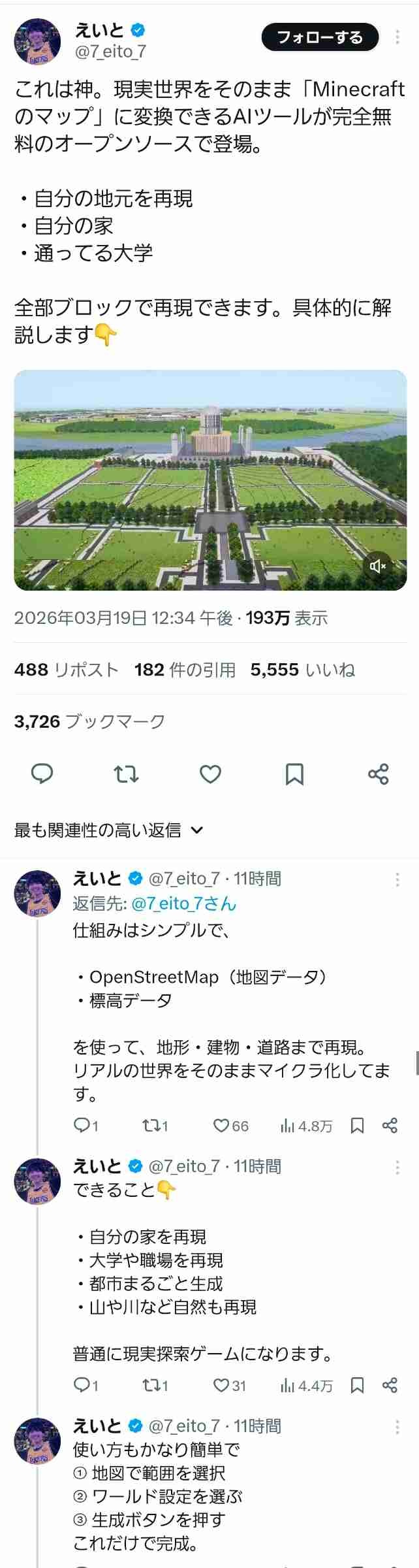The height and width of the screenshot is (1568, 419).
Task: Open the main tweet's overflow menu
Action: pos(397,37)
